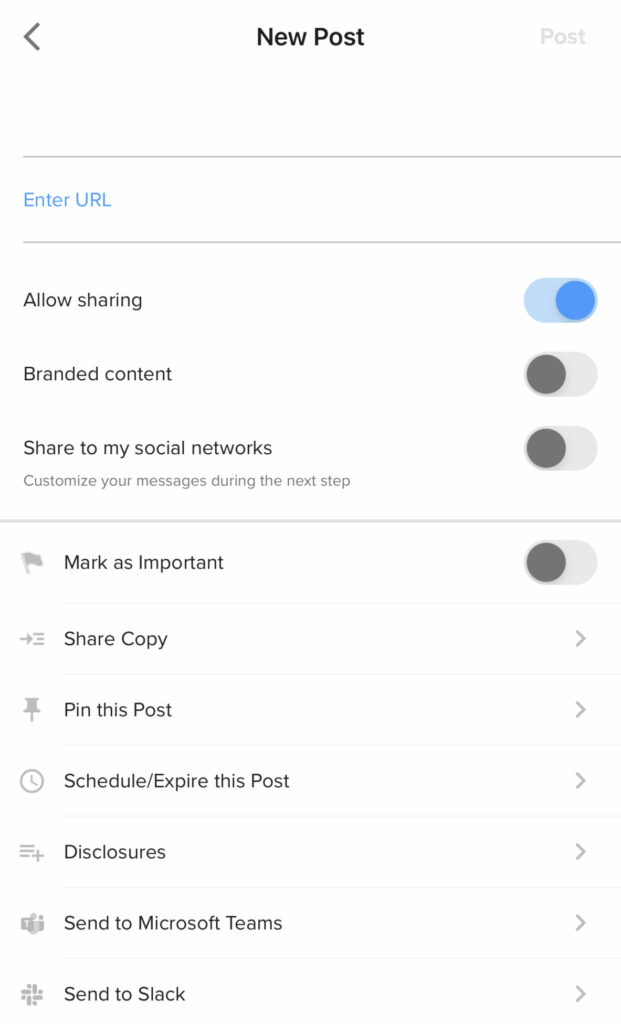Turn off Allow sharing
The height and width of the screenshot is (1024, 621).
(560, 300)
